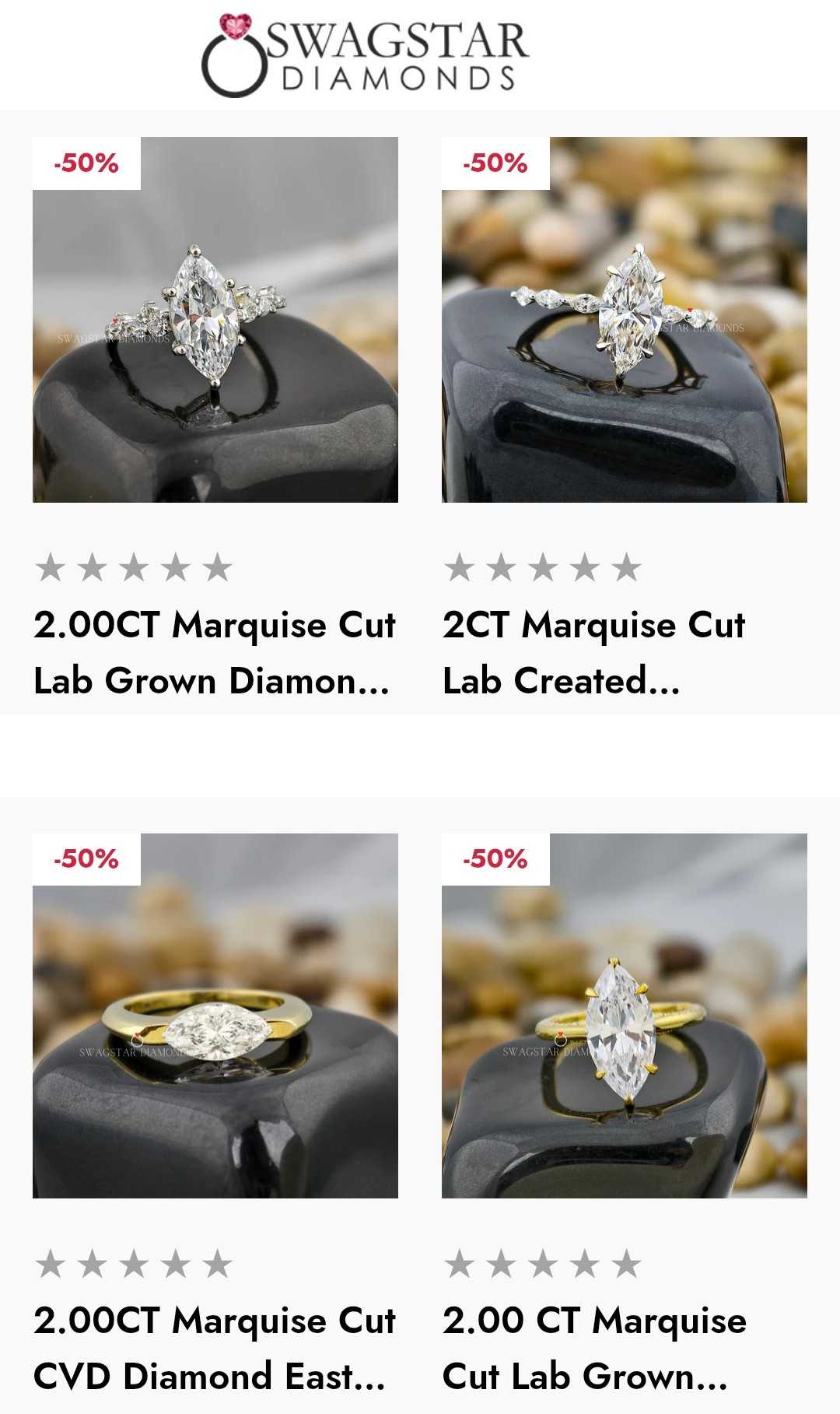Tap title '2.00 CT Marquise Cut Lab Grown...'
Image resolution: width=840 pixels, height=1414 pixels.
(x=594, y=1348)
